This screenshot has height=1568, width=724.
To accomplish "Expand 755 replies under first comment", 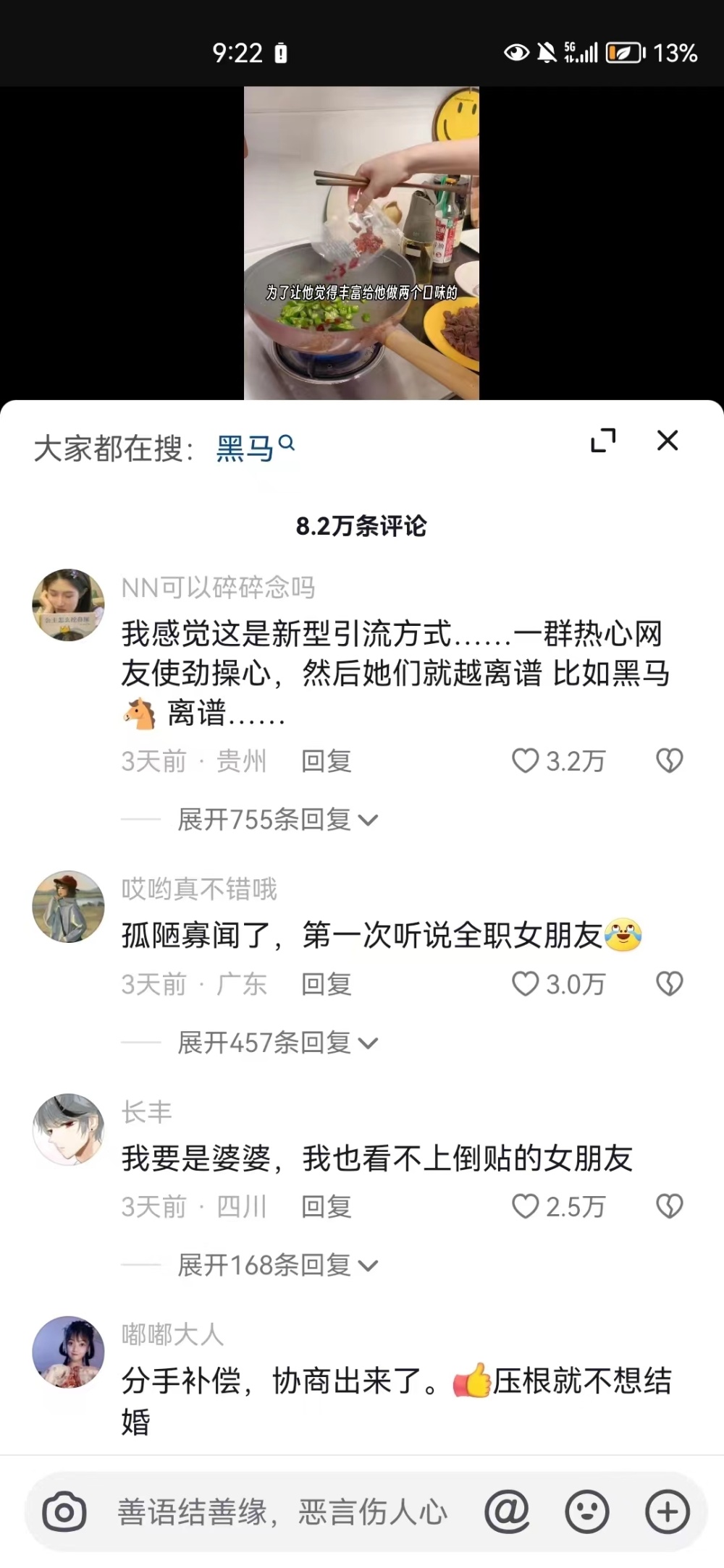I will tap(277, 820).
